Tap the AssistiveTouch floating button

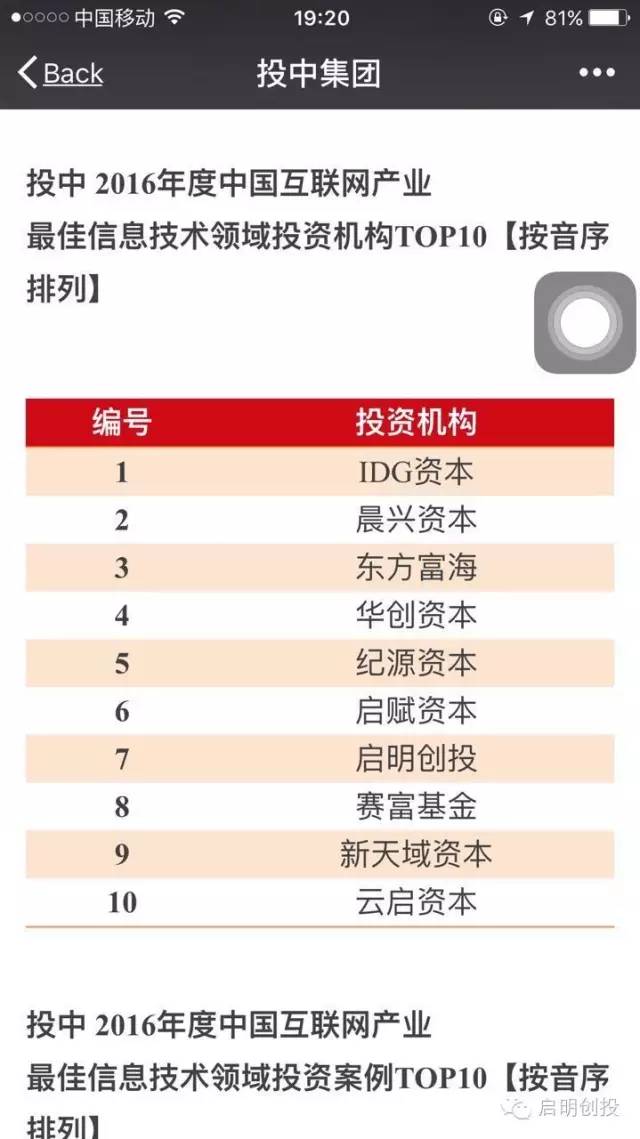(585, 322)
